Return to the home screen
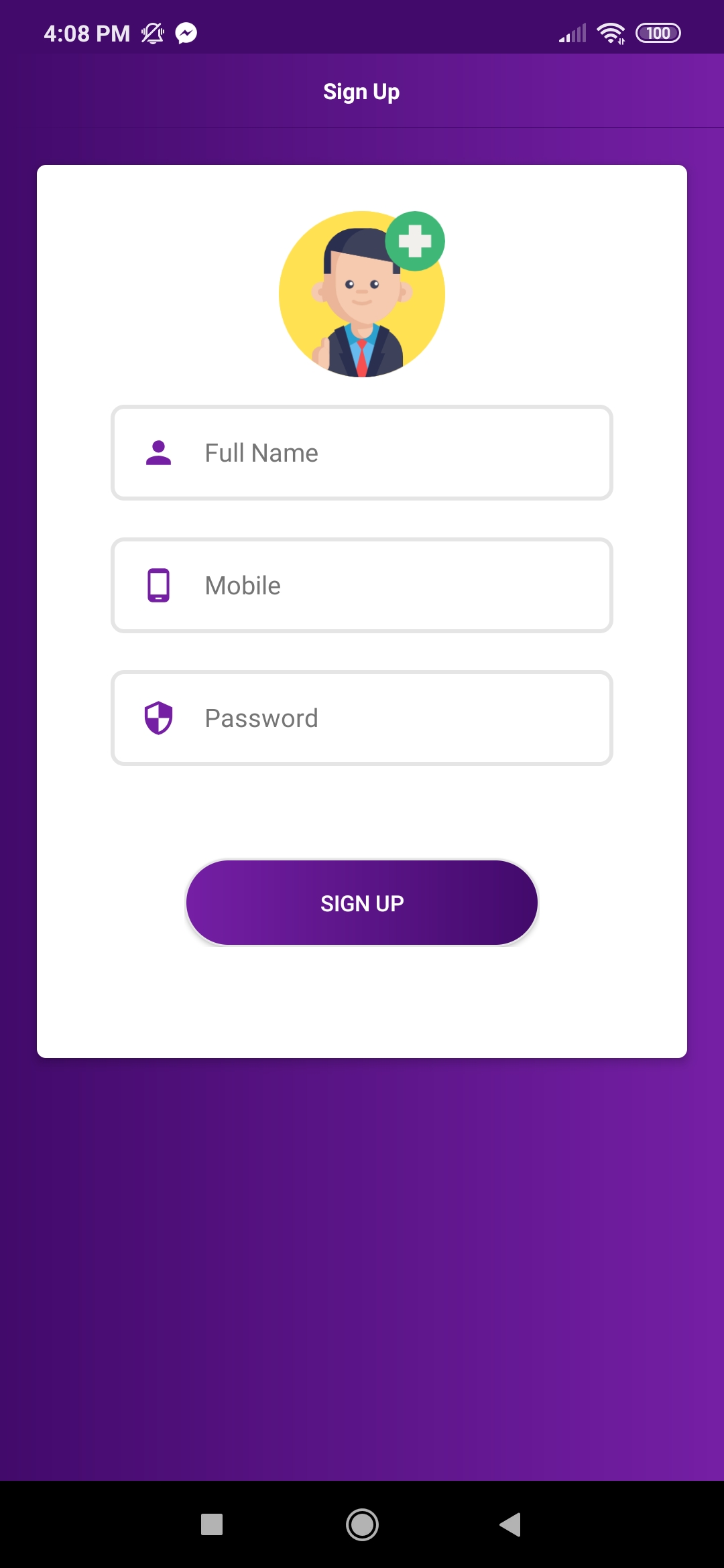The width and height of the screenshot is (724, 1568). [362, 1524]
